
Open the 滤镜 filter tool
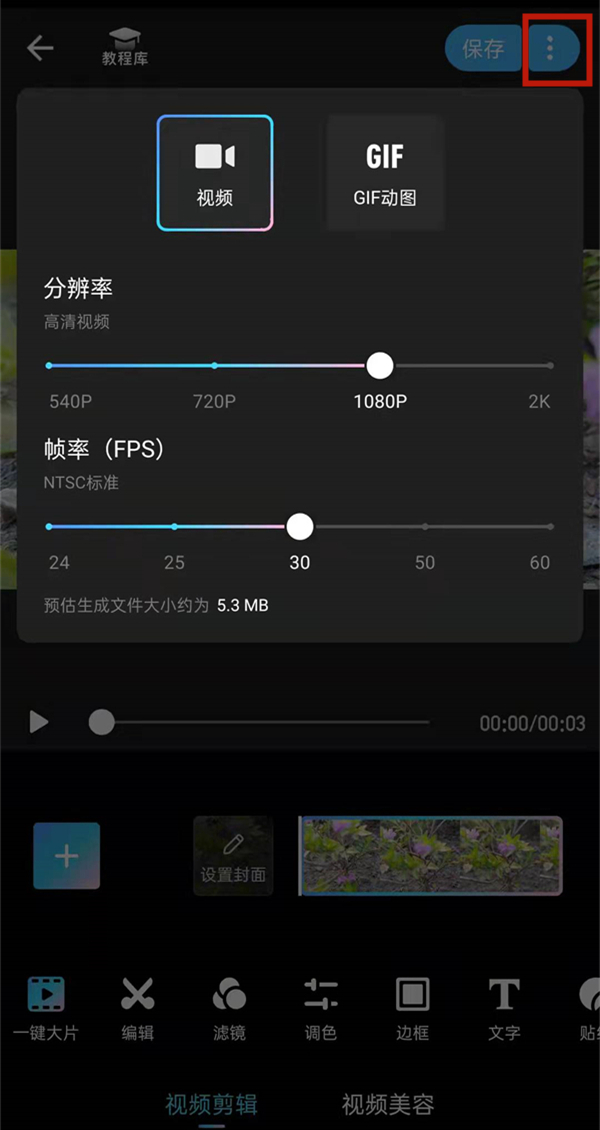(229, 1006)
